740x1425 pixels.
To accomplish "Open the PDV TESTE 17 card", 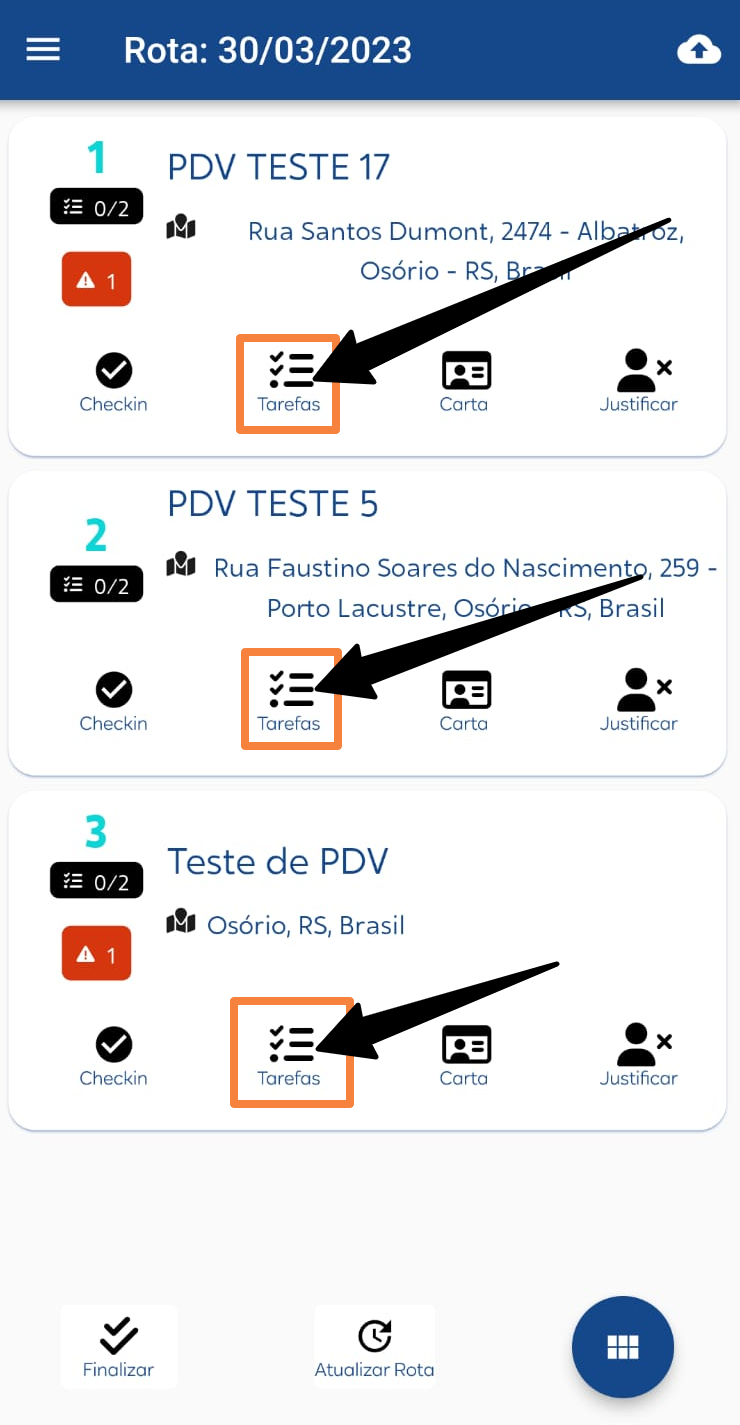I will tap(367, 287).
